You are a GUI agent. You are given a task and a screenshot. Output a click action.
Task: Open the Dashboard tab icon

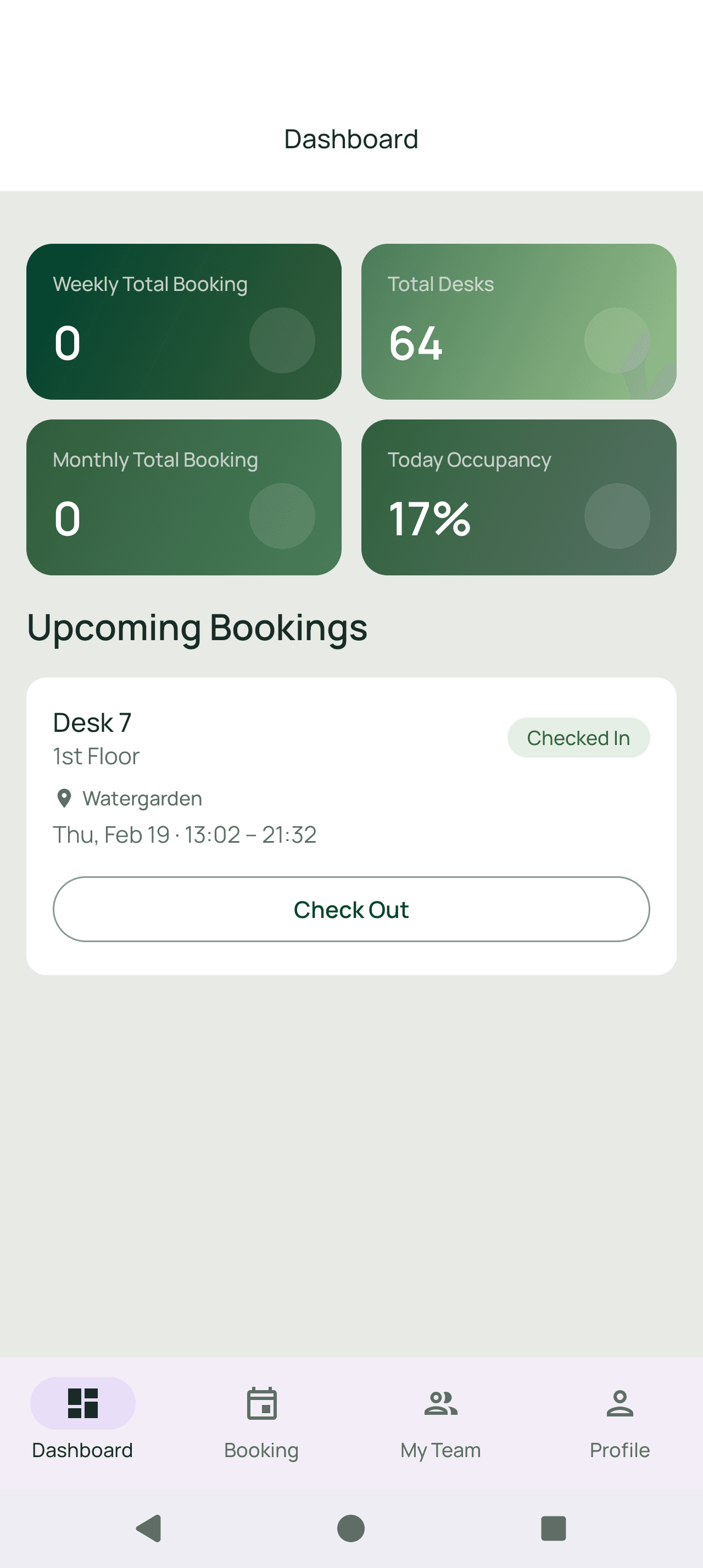tap(82, 1402)
